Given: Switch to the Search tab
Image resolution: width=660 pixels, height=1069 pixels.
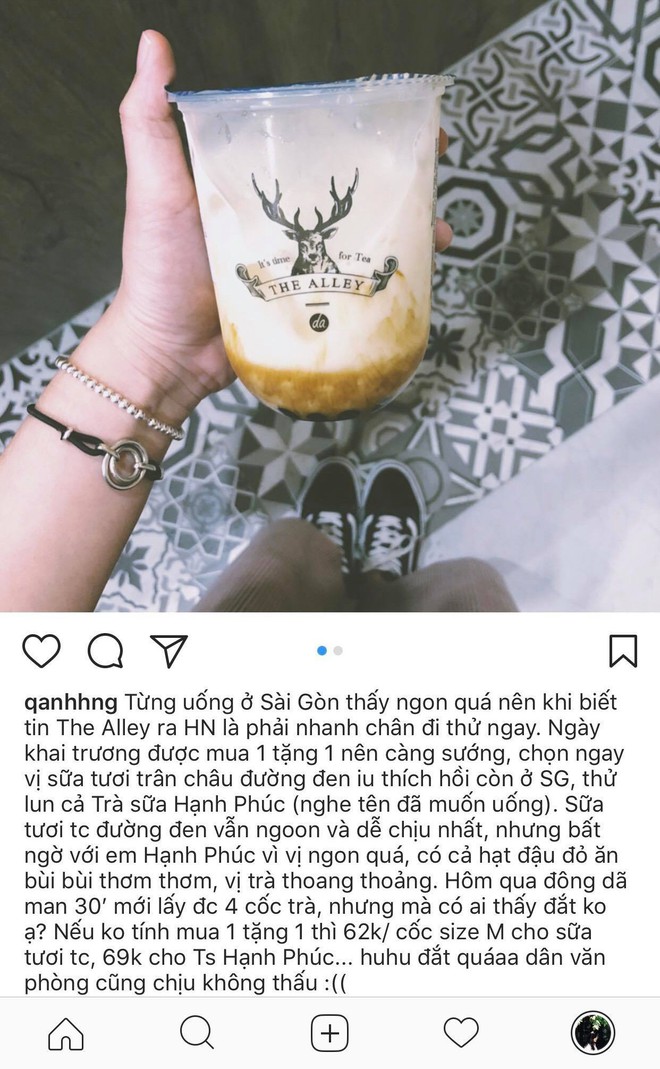Looking at the screenshot, I should tap(197, 1033).
